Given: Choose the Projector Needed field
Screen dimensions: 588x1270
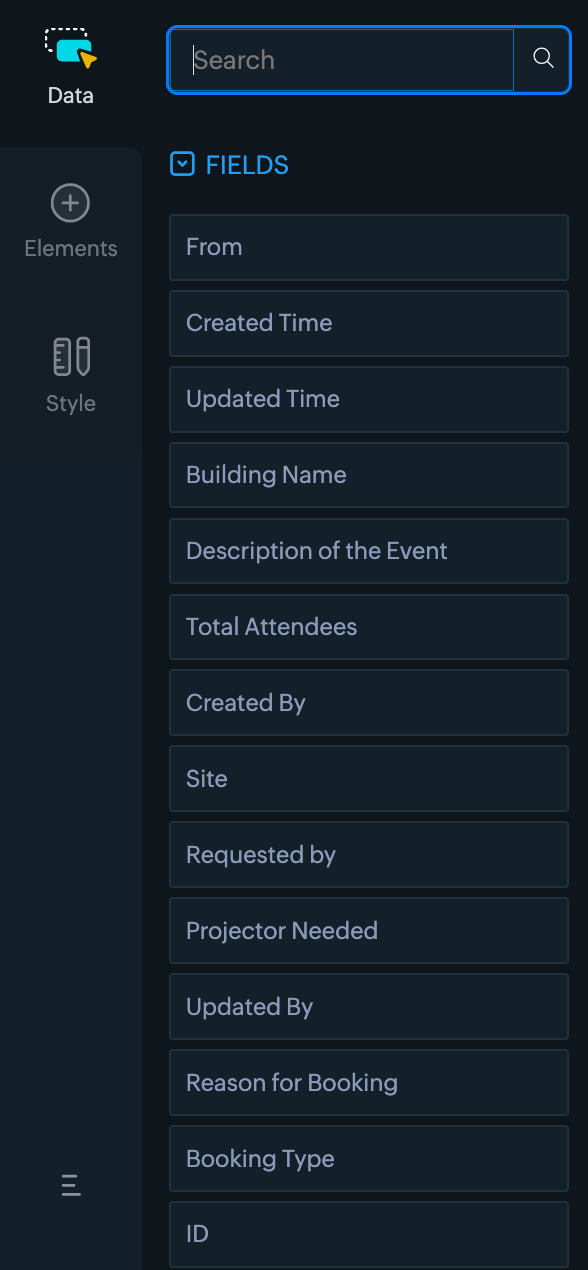Looking at the screenshot, I should (369, 931).
